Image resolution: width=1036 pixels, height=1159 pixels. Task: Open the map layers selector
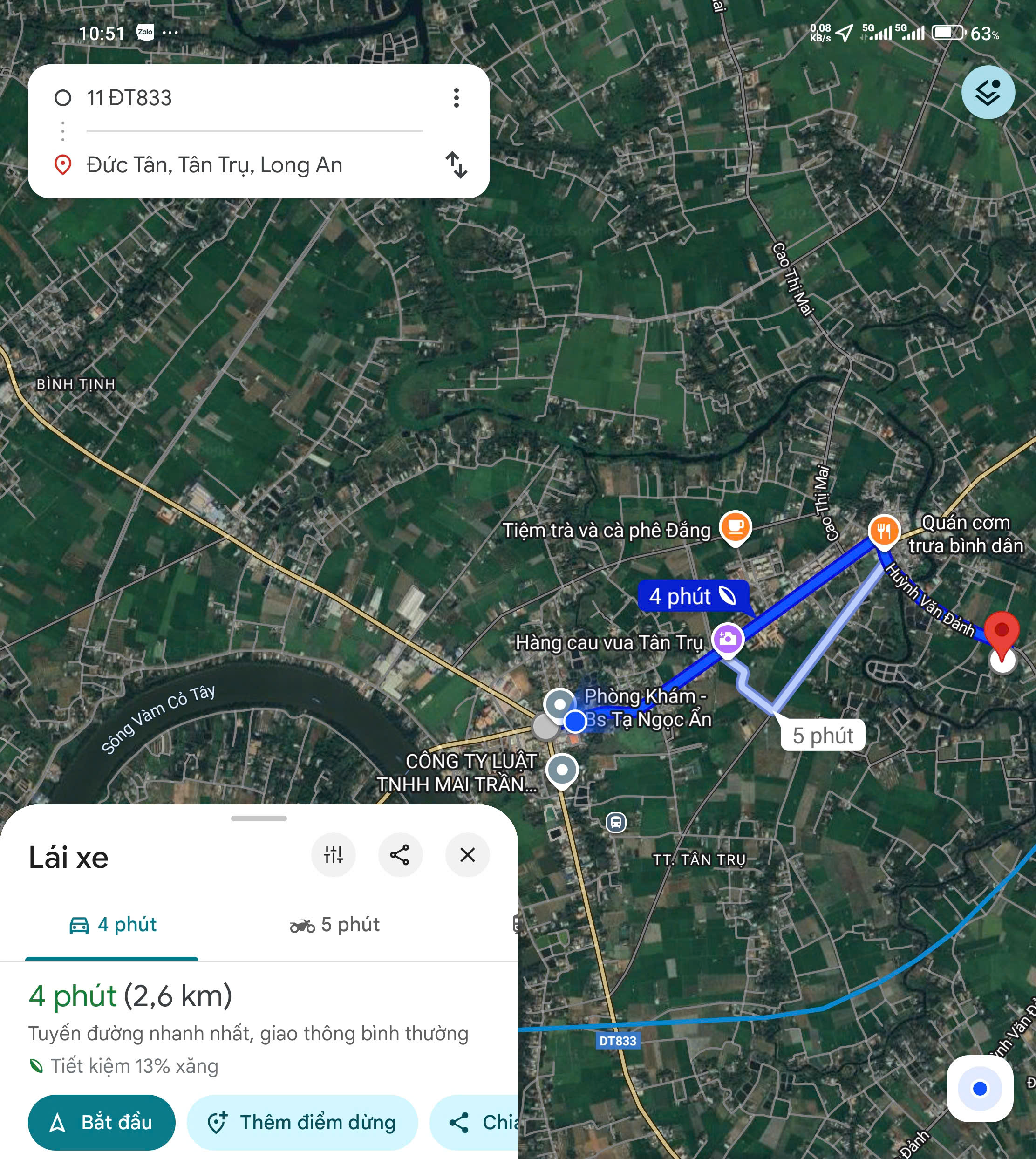coord(987,92)
